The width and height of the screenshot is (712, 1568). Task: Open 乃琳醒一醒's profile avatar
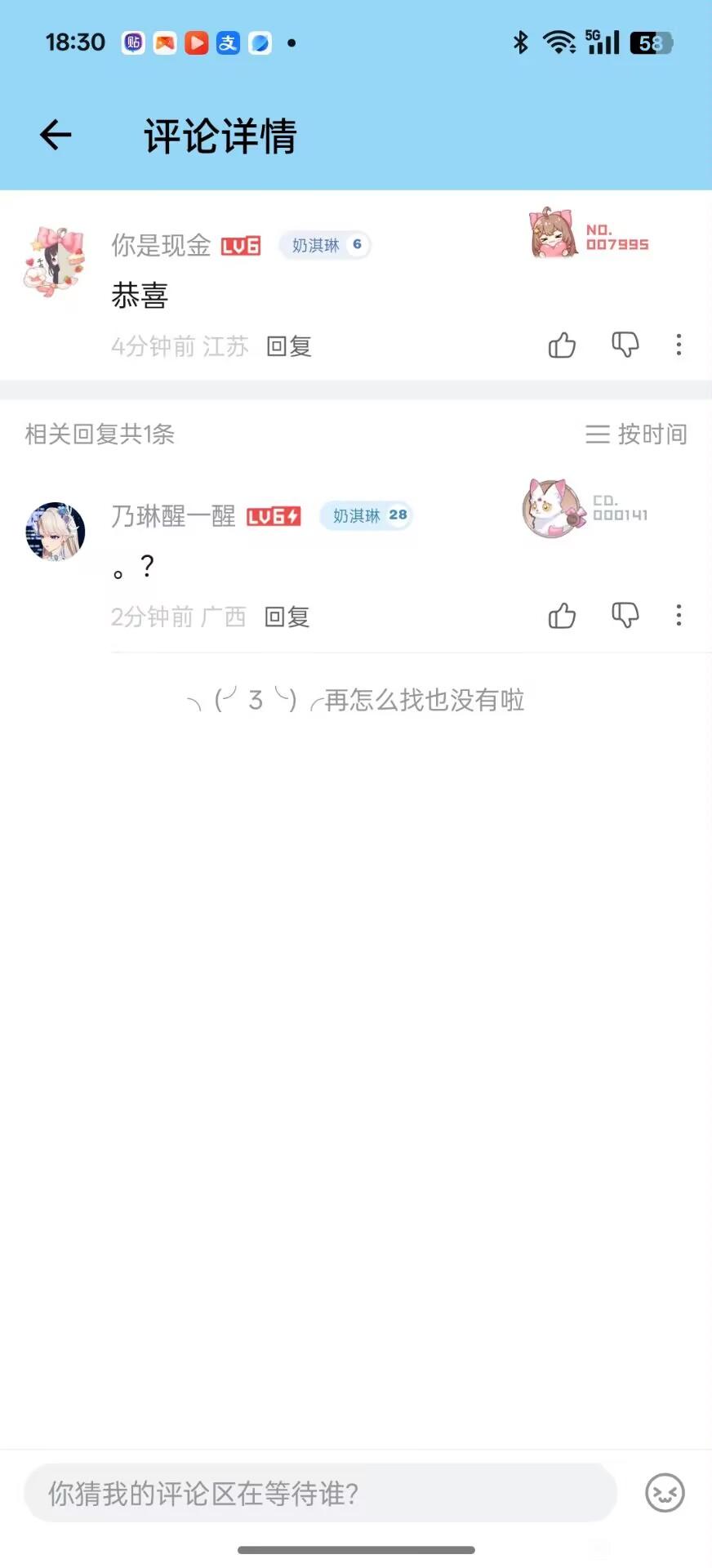[x=56, y=532]
